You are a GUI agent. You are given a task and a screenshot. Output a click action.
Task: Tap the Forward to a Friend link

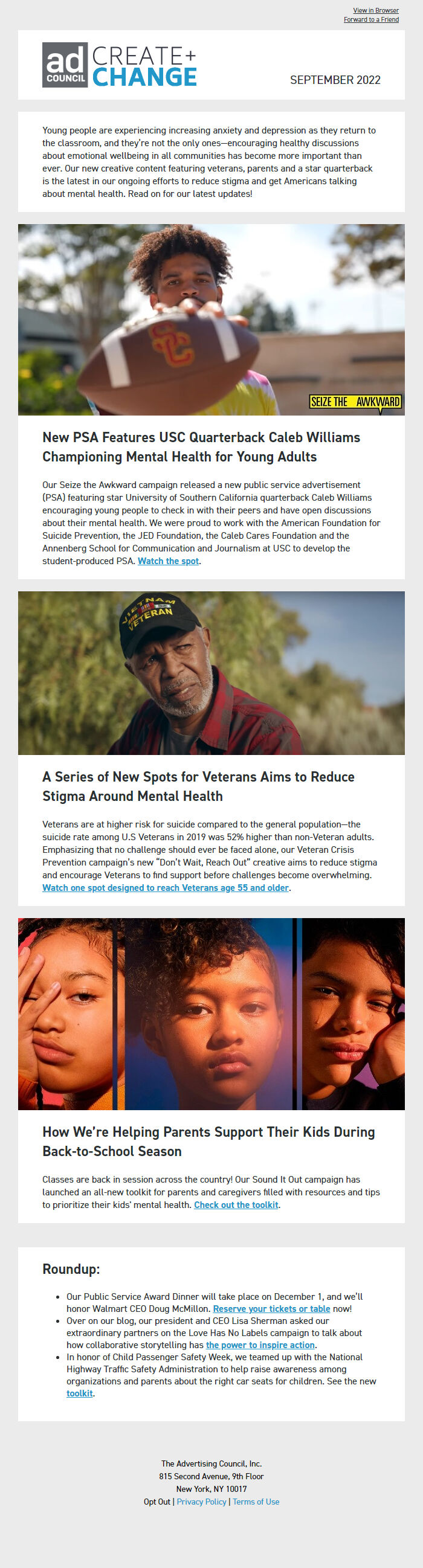coord(370,19)
